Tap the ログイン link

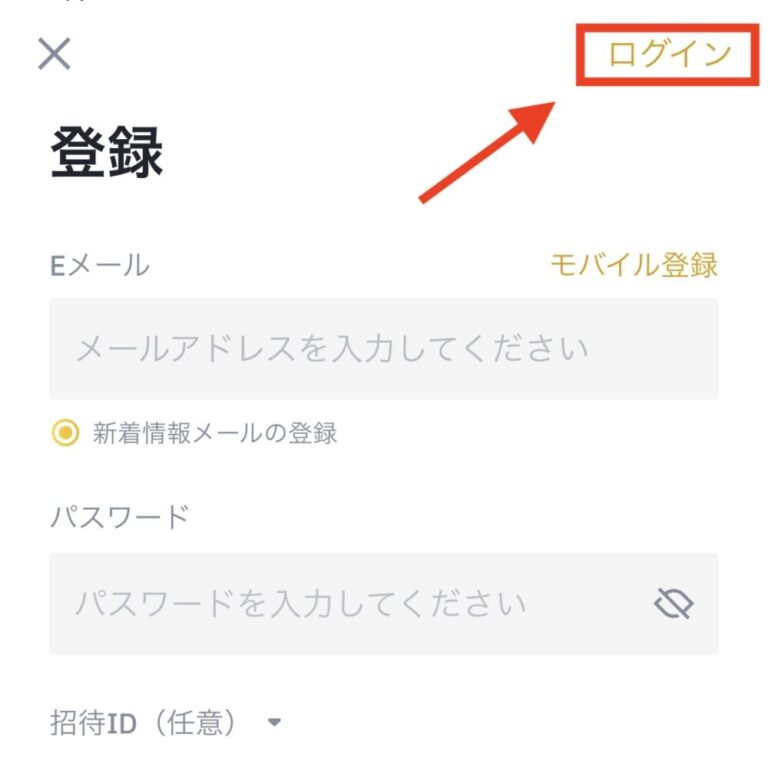669,54
